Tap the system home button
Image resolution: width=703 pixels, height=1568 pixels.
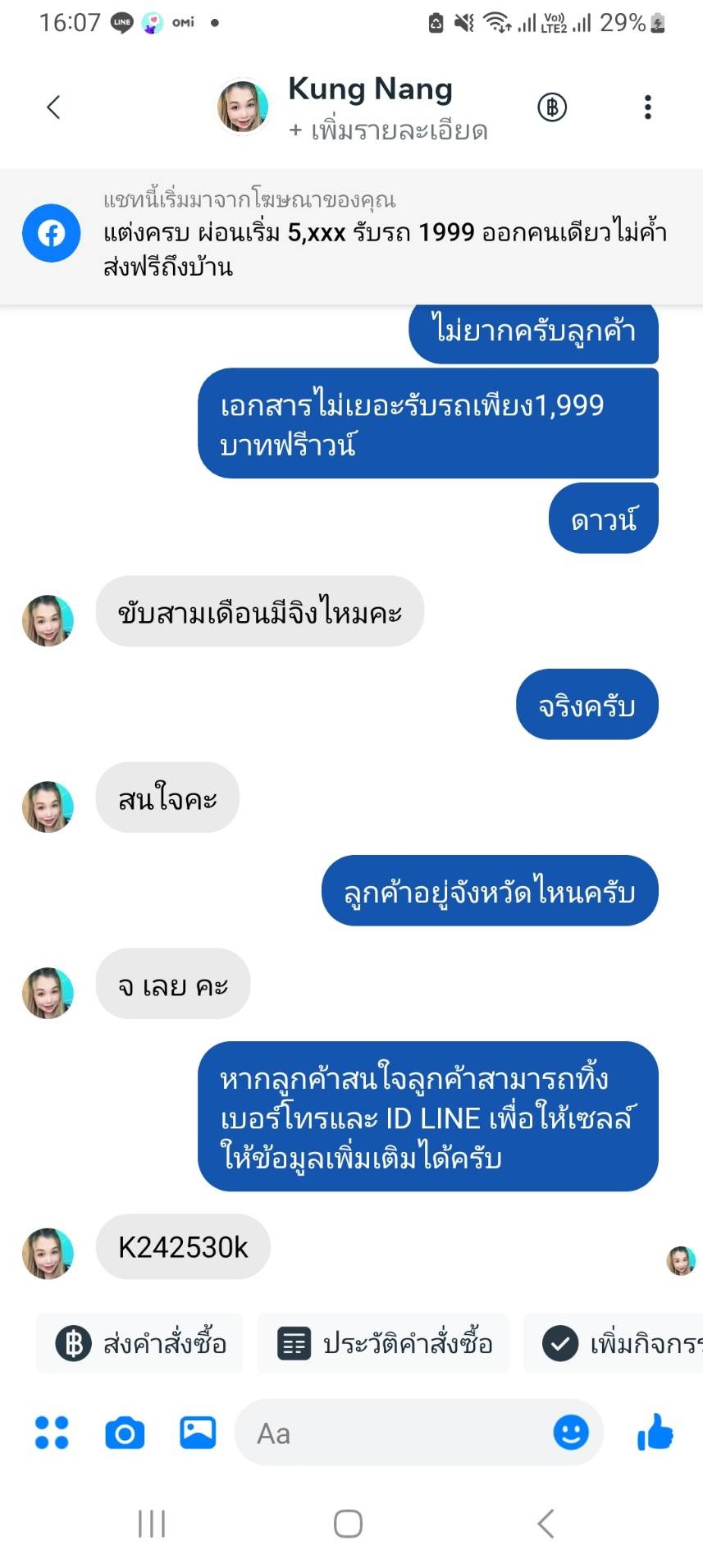[348, 1524]
